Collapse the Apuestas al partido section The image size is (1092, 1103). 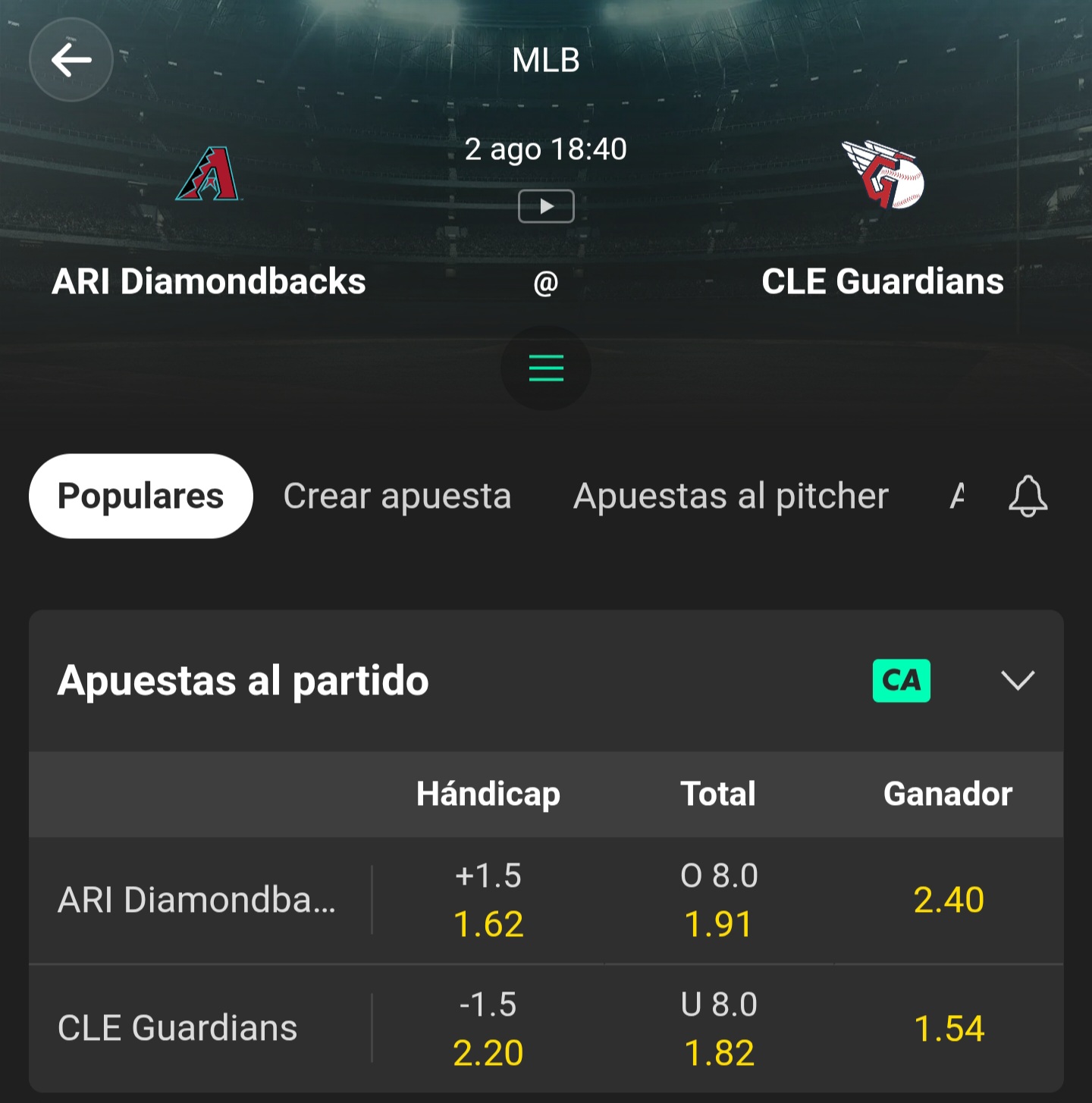(1018, 681)
